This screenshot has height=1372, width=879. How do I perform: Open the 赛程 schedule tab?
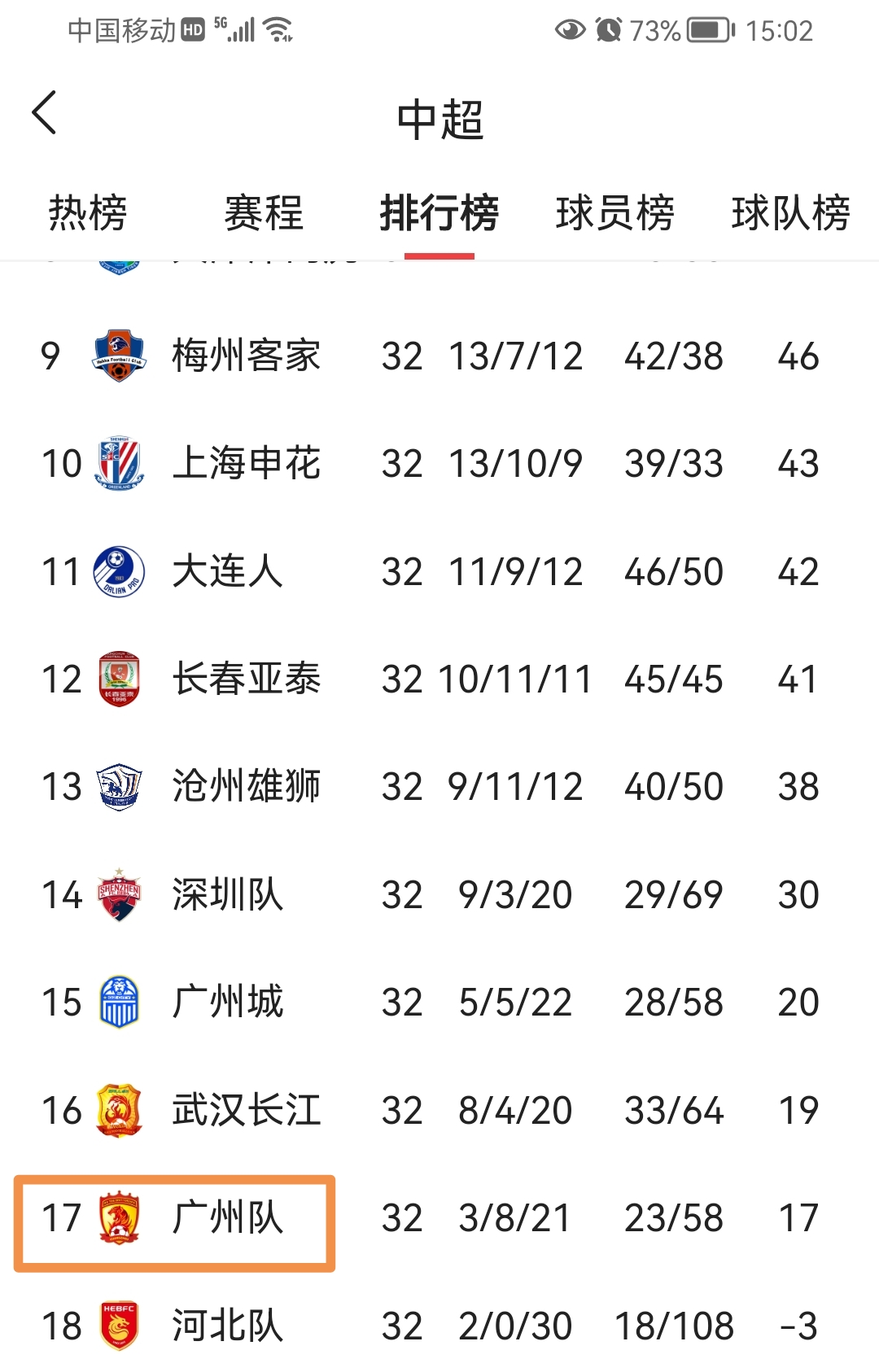264,213
